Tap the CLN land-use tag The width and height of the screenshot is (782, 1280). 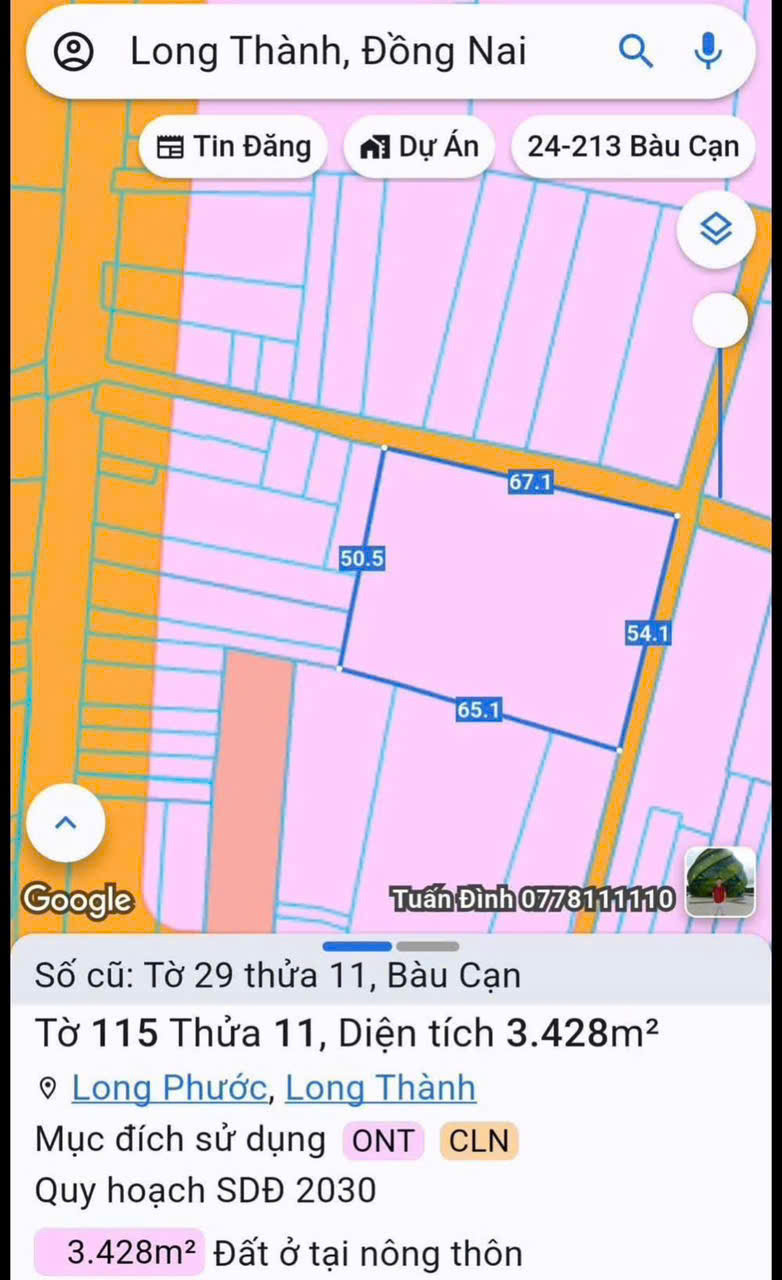tap(479, 1140)
